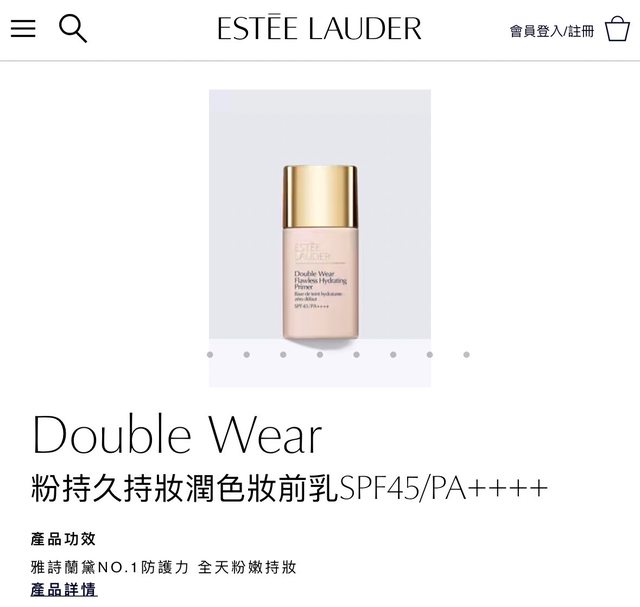The width and height of the screenshot is (640, 607).
Task: Go to the Estée Lauder home logo
Action: coord(320,29)
